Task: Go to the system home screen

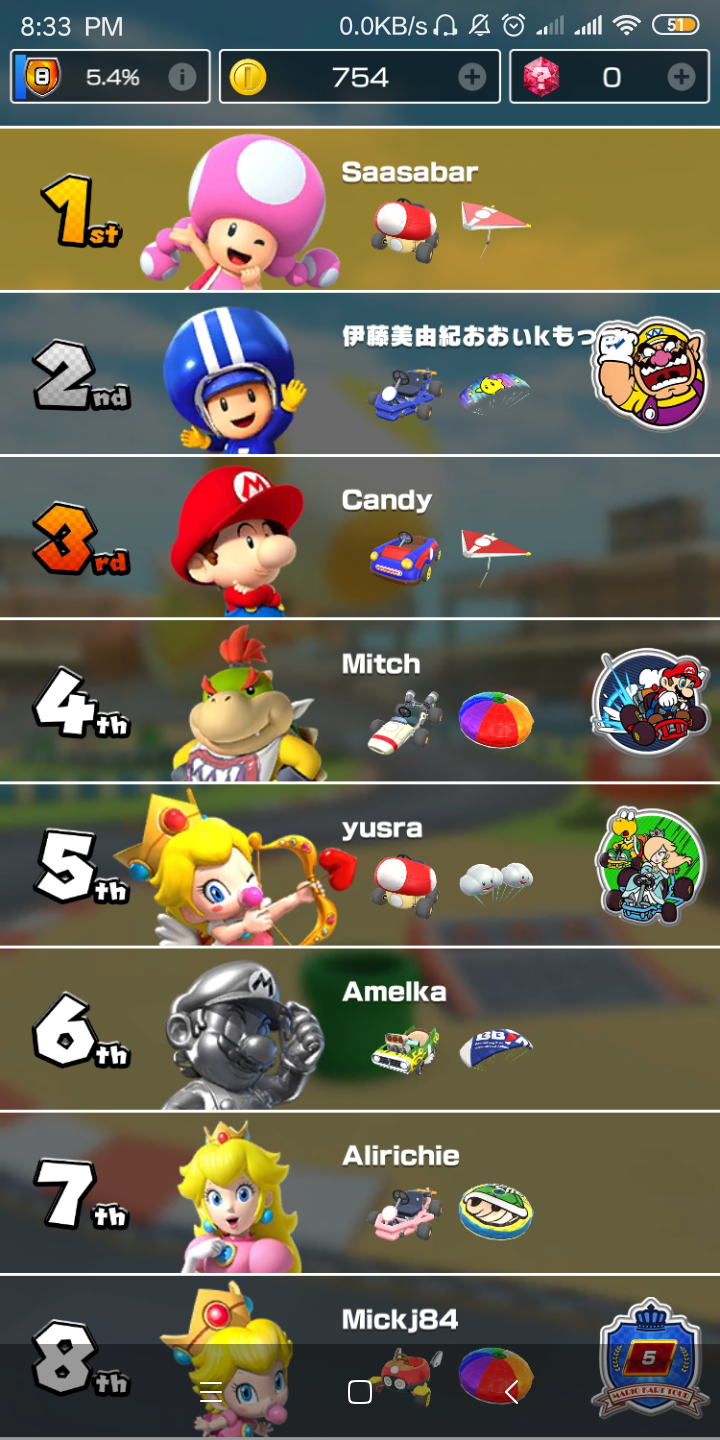Action: [x=360, y=1392]
